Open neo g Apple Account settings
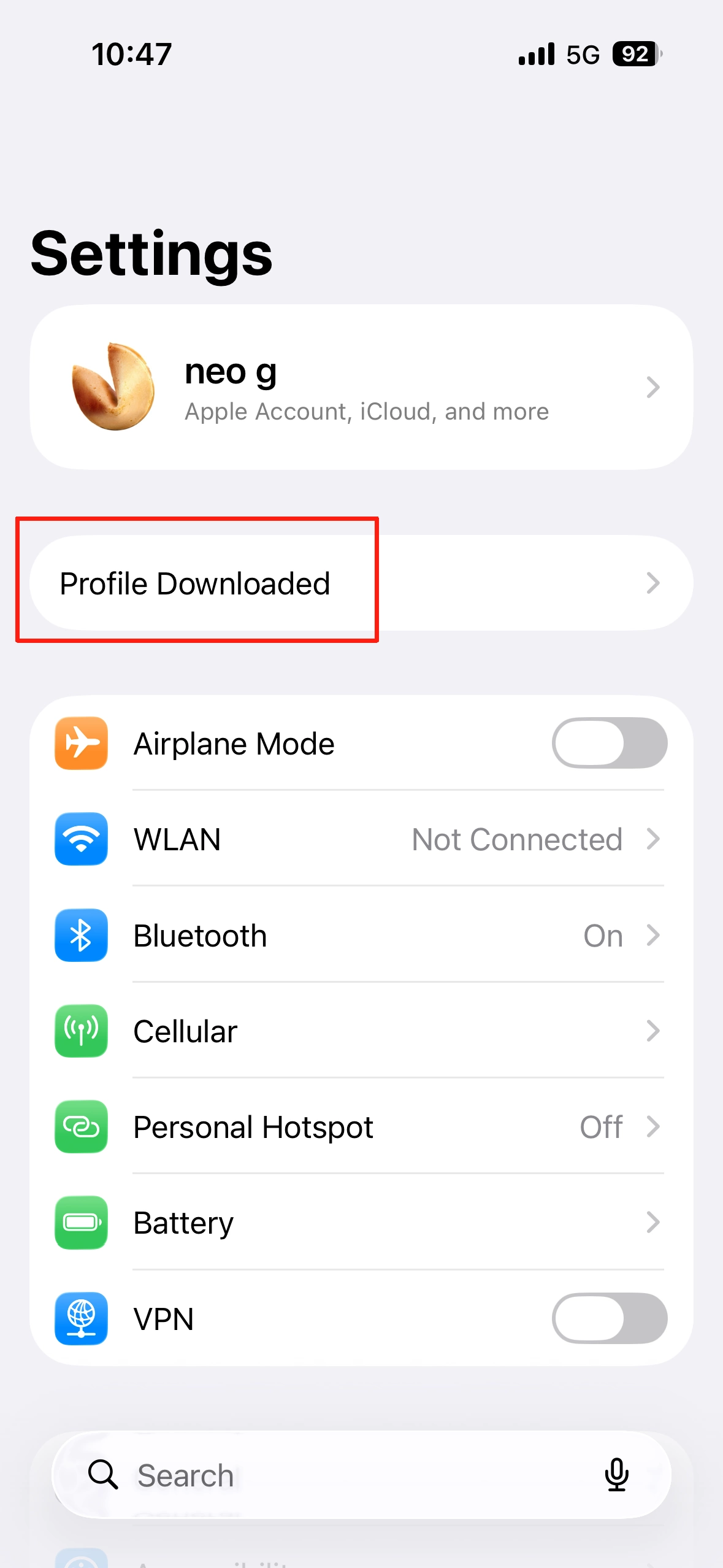 (361, 388)
